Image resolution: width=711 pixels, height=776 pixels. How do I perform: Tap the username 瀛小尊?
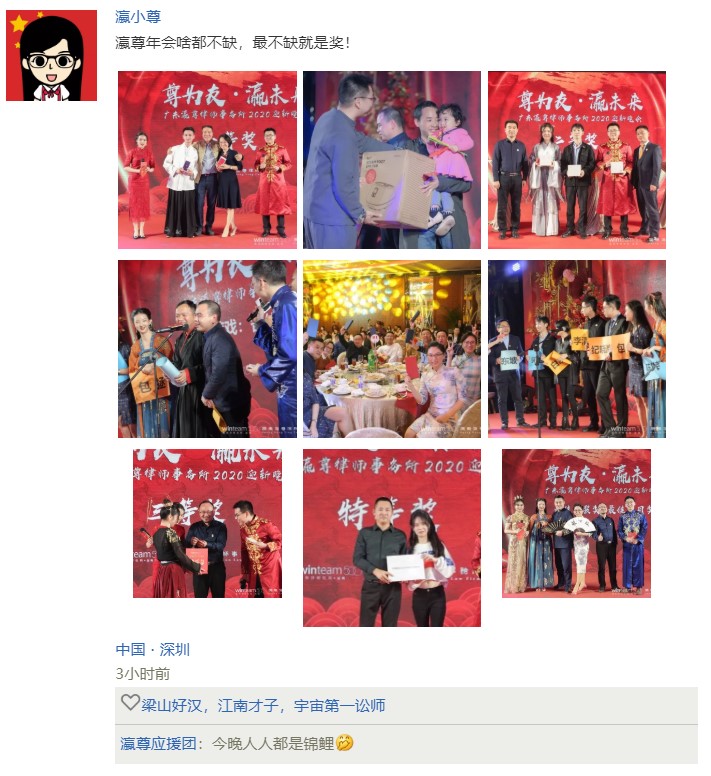point(138,17)
